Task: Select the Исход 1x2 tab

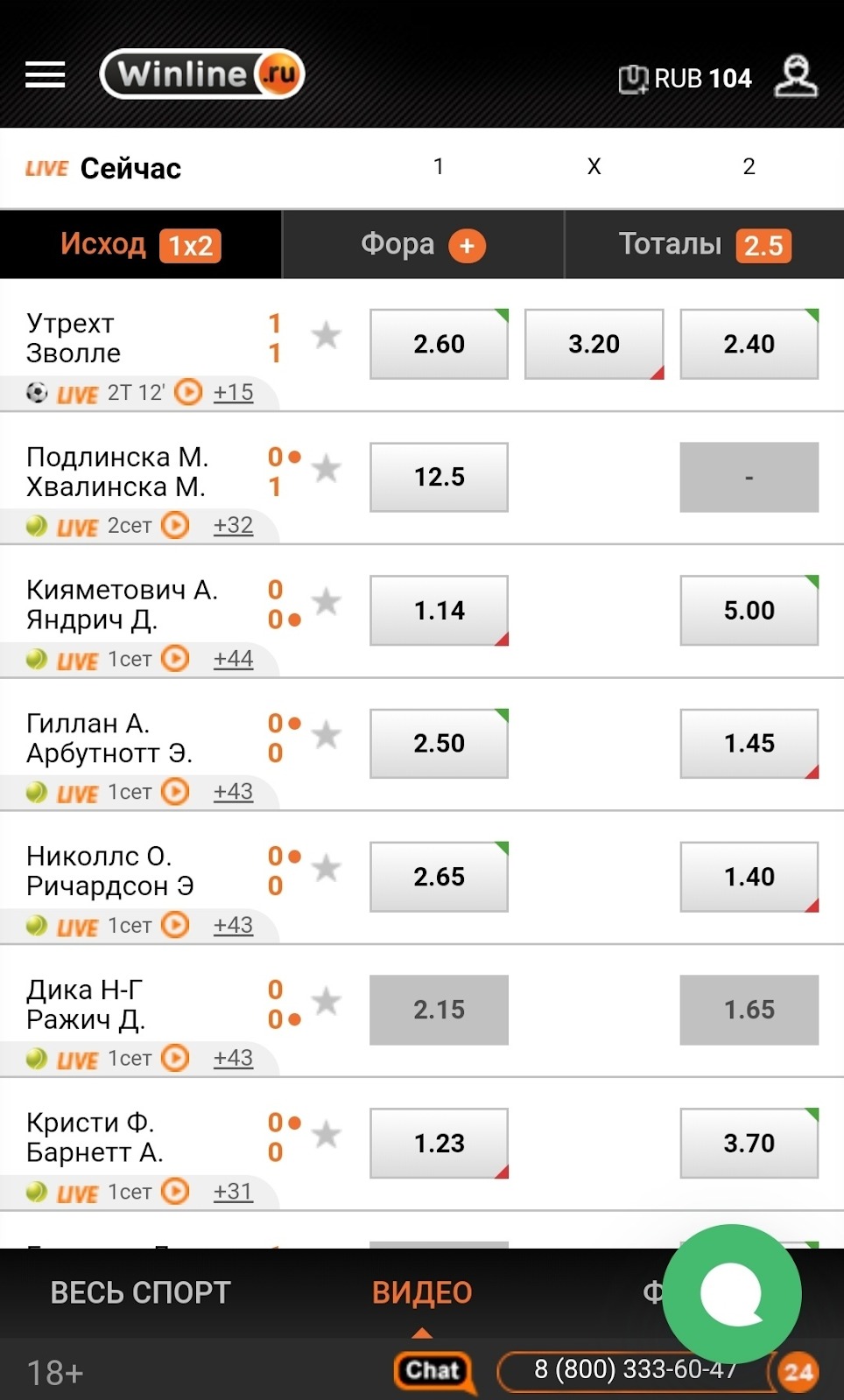Action: 141,245
